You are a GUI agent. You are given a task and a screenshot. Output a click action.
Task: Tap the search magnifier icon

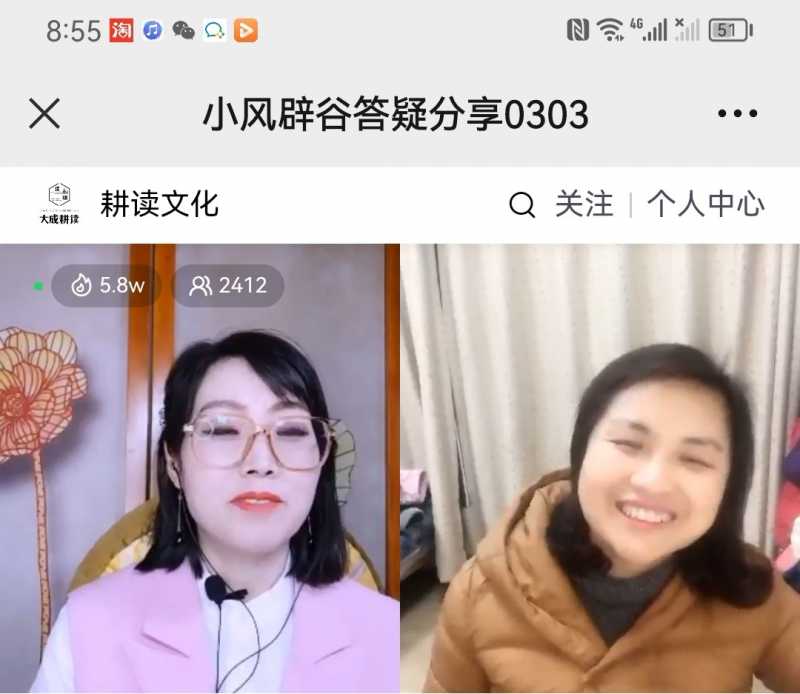coord(522,205)
